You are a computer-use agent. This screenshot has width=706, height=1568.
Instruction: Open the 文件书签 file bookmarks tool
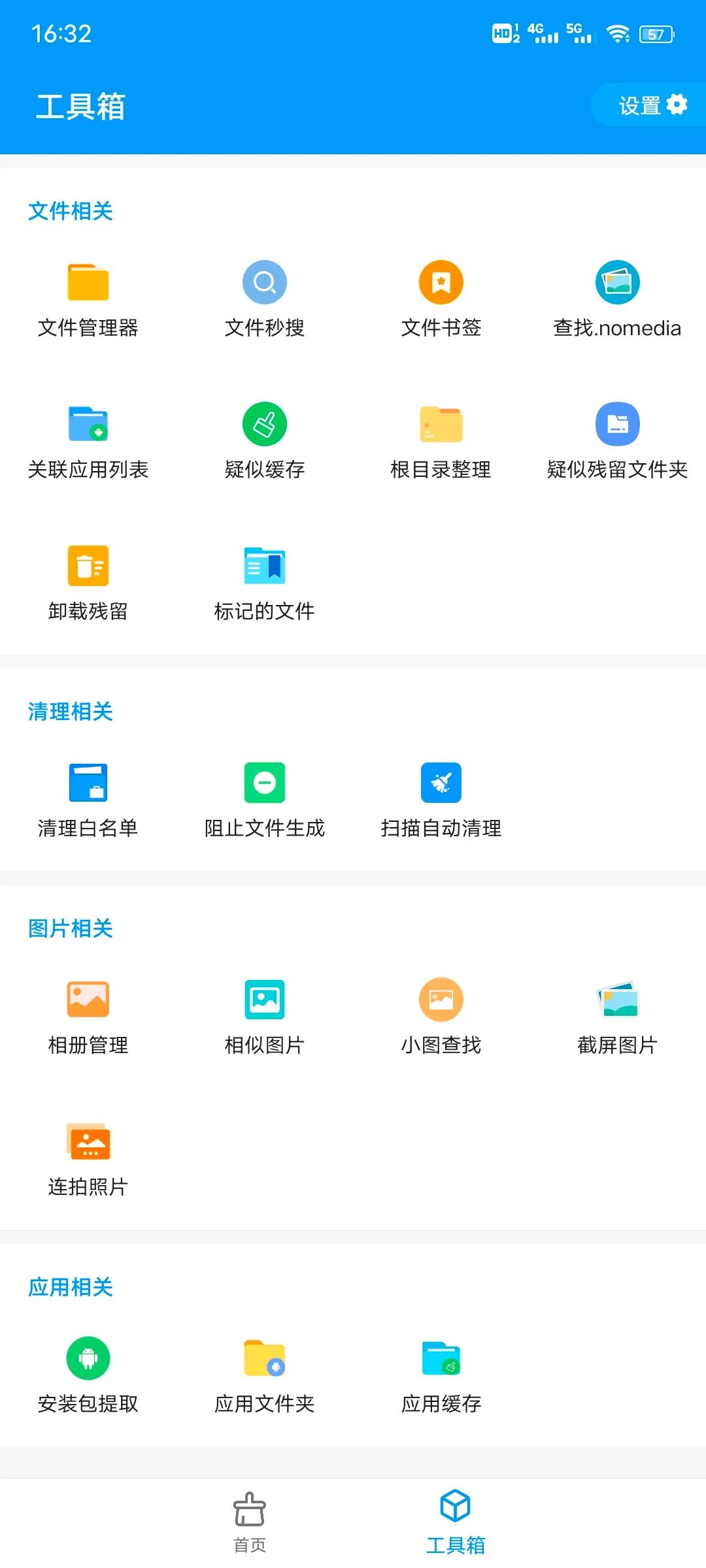tap(441, 297)
